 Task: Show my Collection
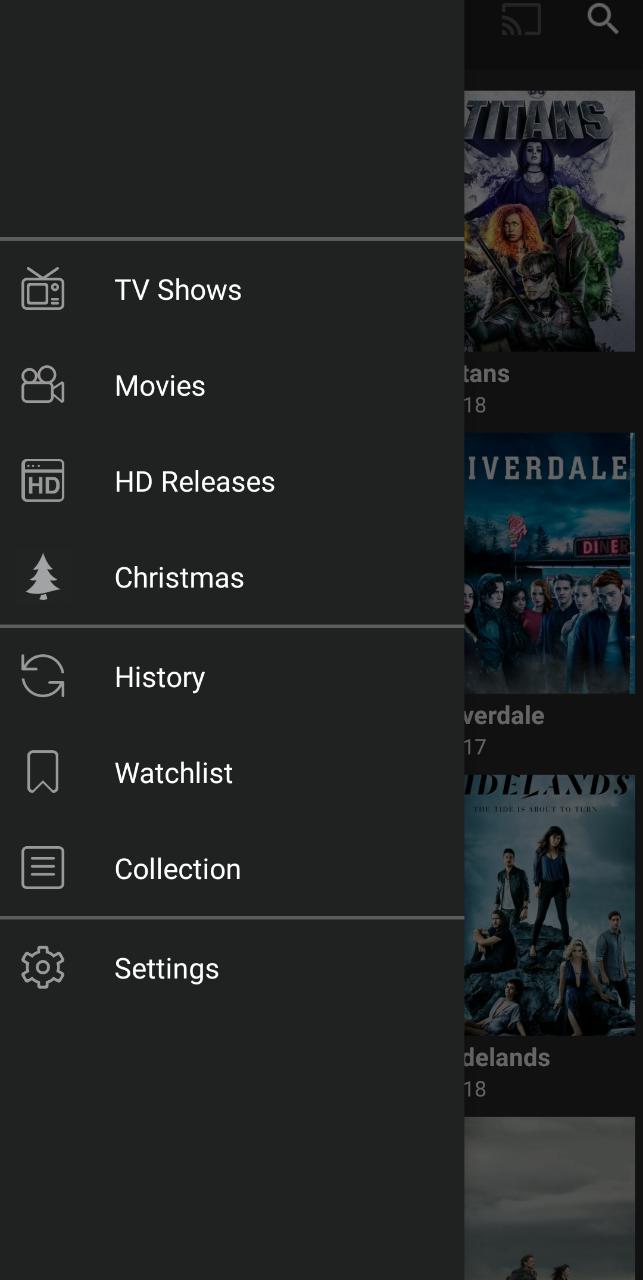click(177, 869)
